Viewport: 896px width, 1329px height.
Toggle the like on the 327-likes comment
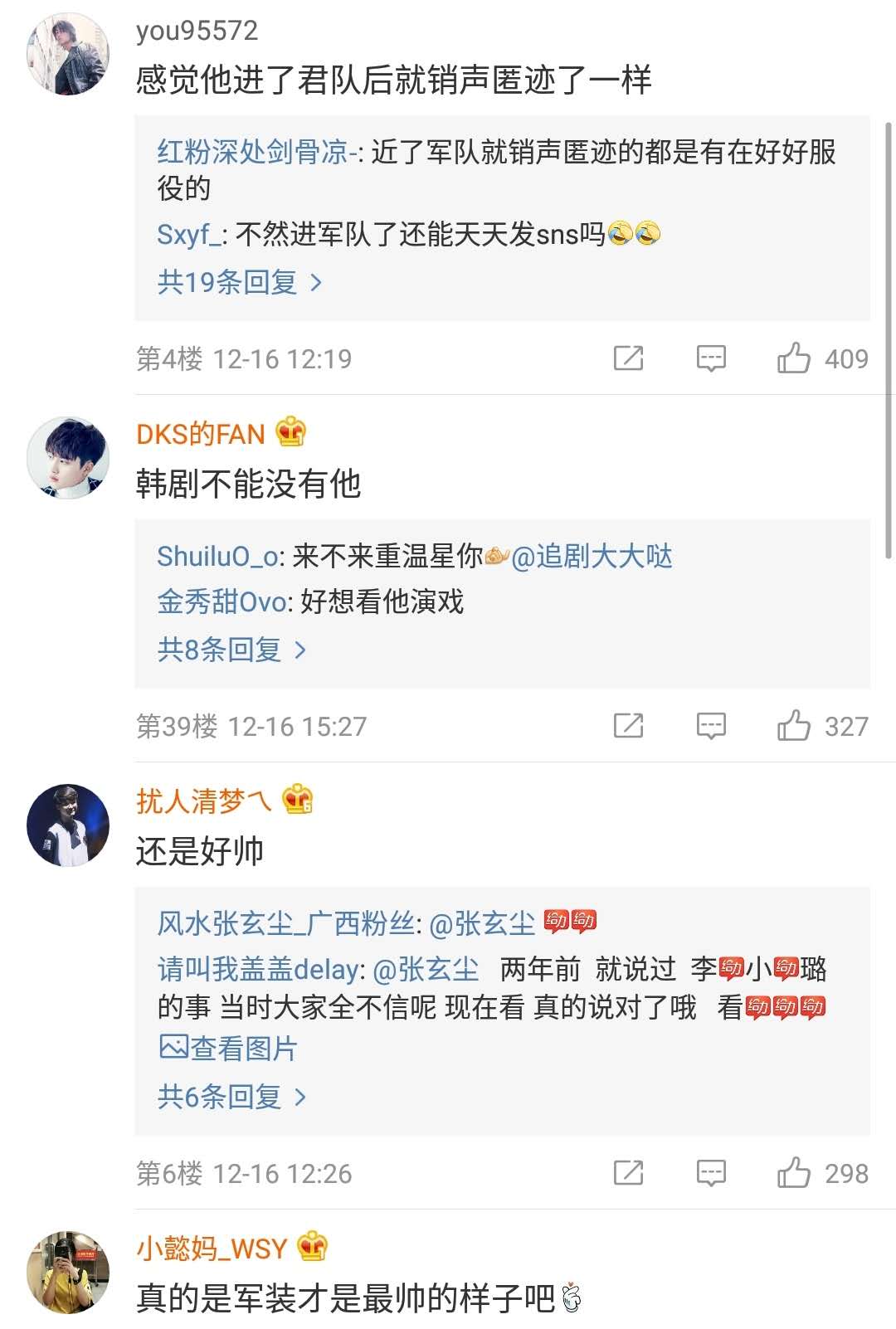pos(799,727)
